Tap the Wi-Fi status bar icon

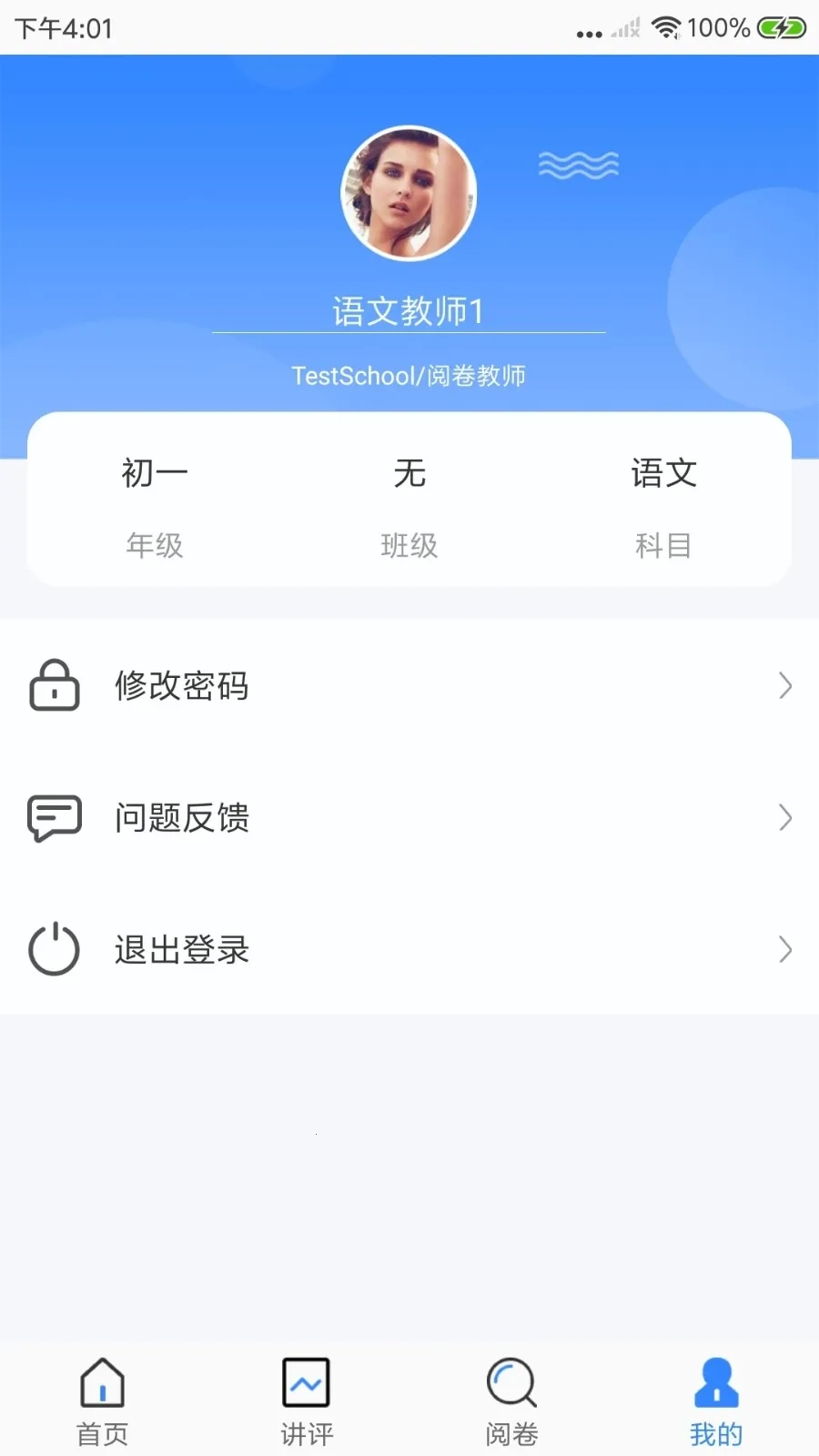[x=667, y=27]
